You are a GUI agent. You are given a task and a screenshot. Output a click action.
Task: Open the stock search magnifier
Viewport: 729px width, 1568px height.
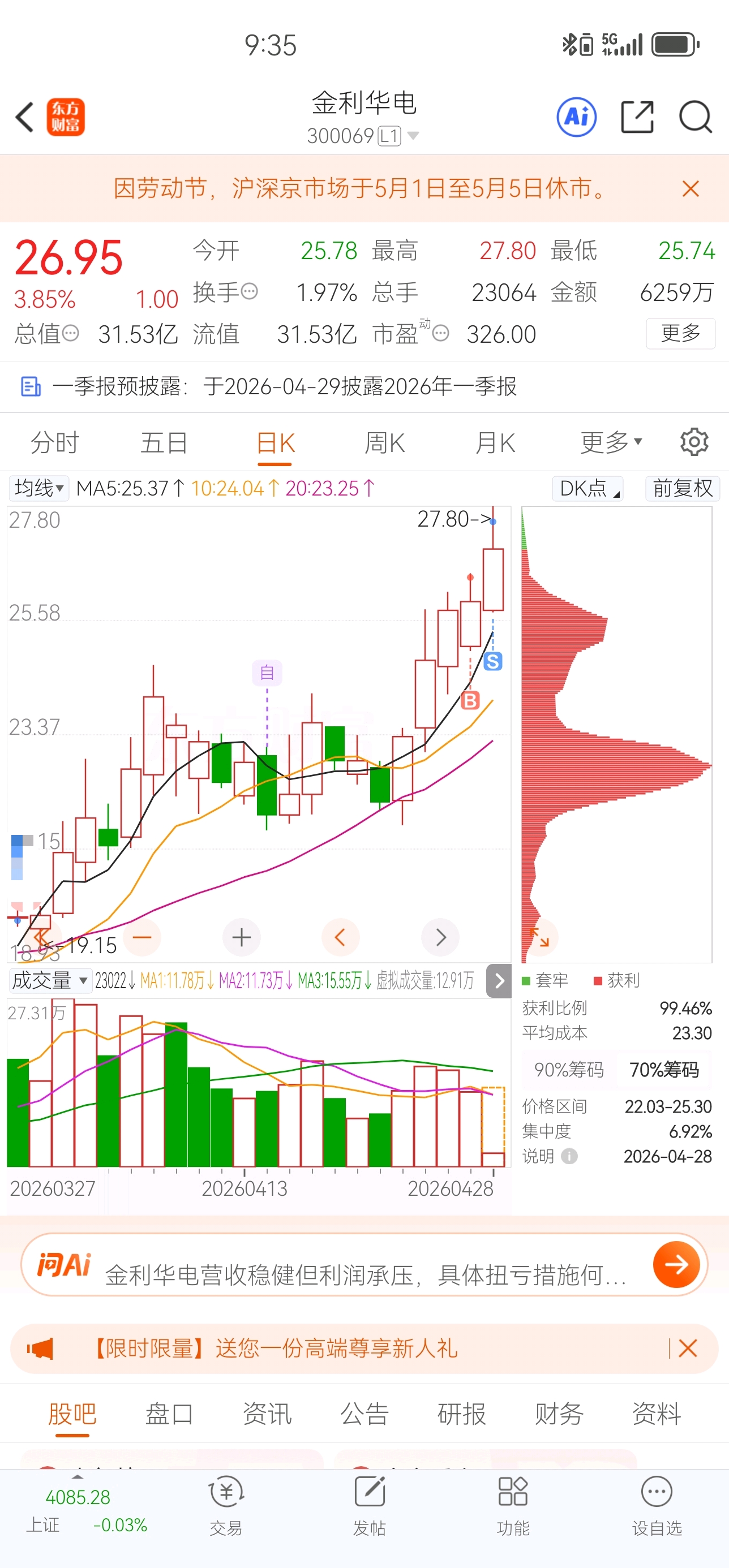695,117
